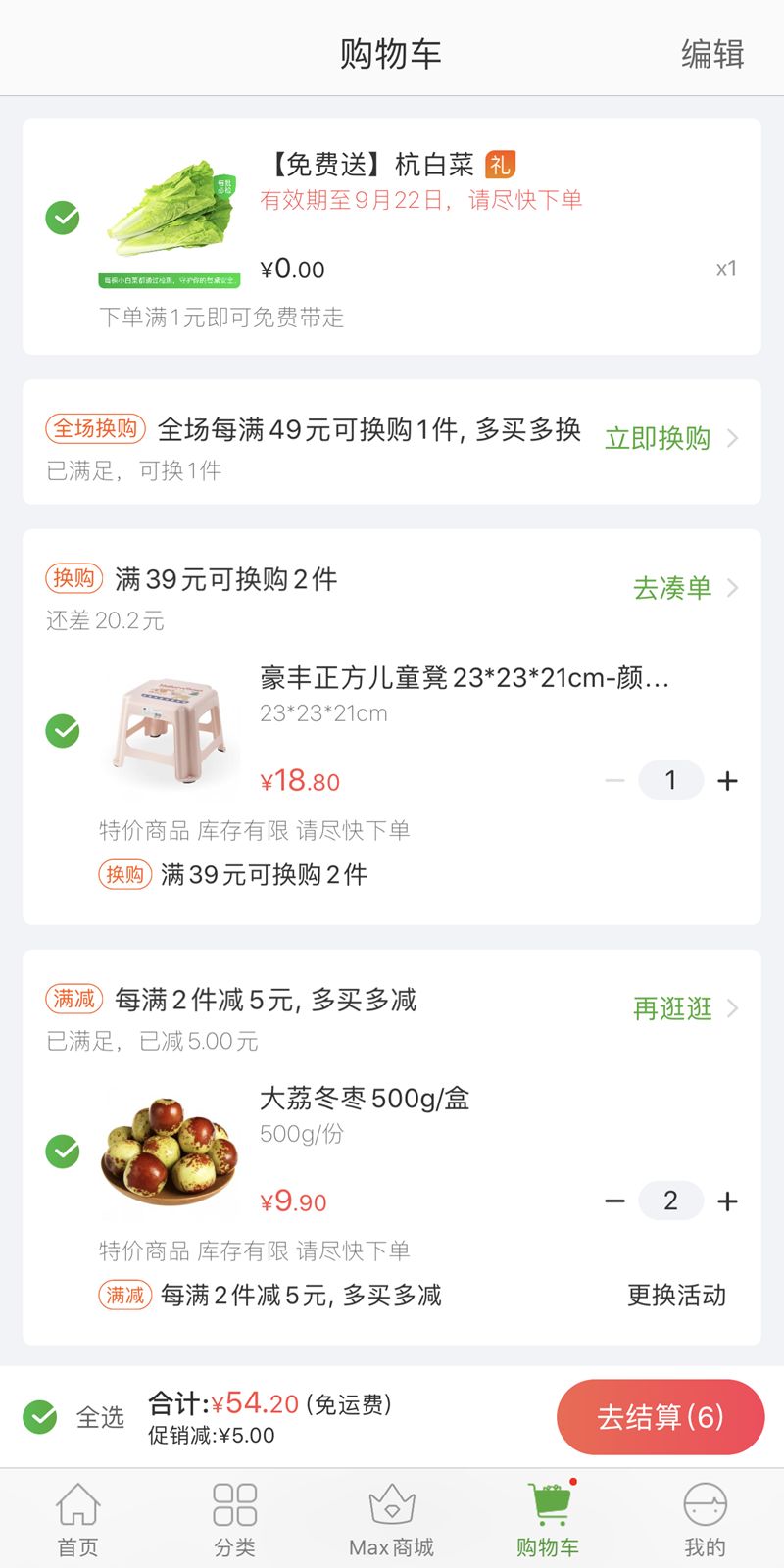Expand 再逛逛 with the right chevron
Image resolution: width=784 pixels, height=1568 pixels.
pyautogui.click(x=733, y=1009)
